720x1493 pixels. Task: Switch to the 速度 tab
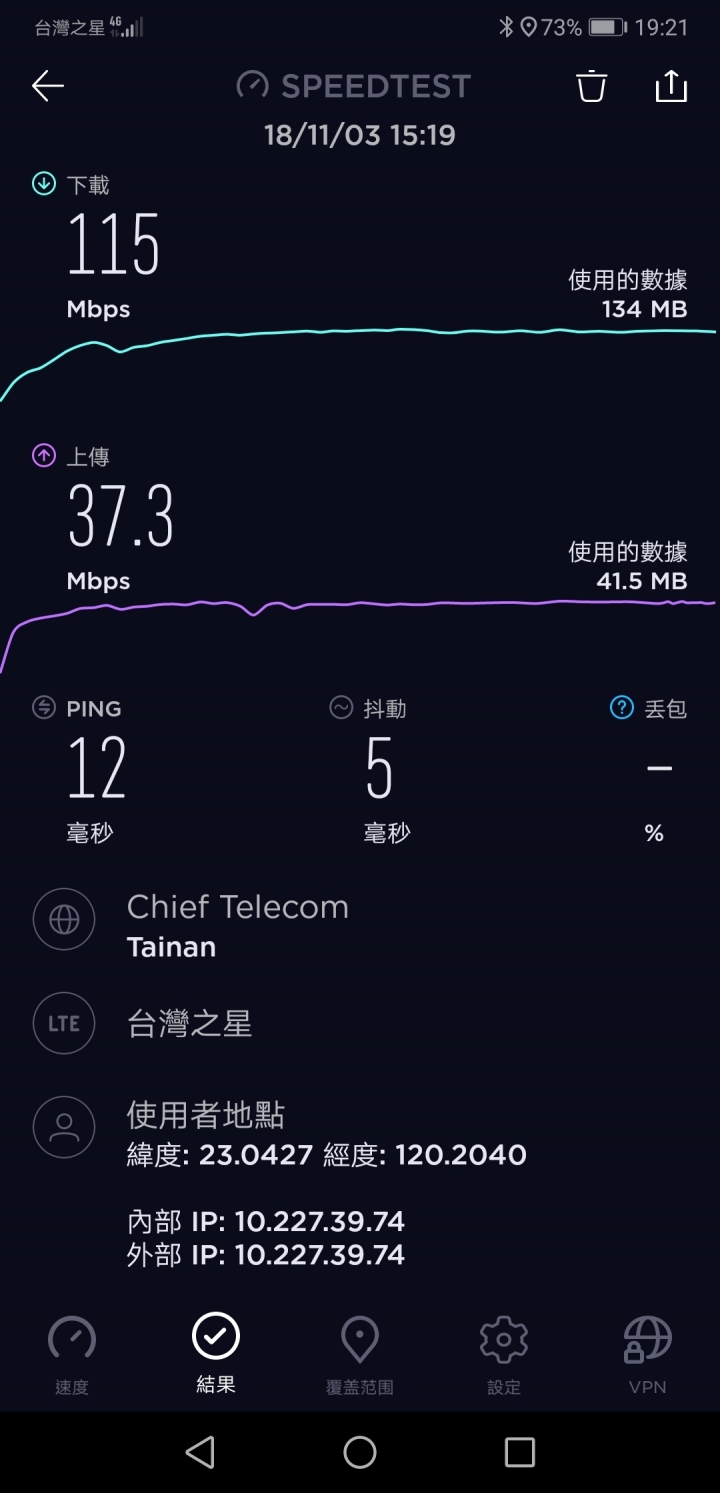coord(72,1355)
